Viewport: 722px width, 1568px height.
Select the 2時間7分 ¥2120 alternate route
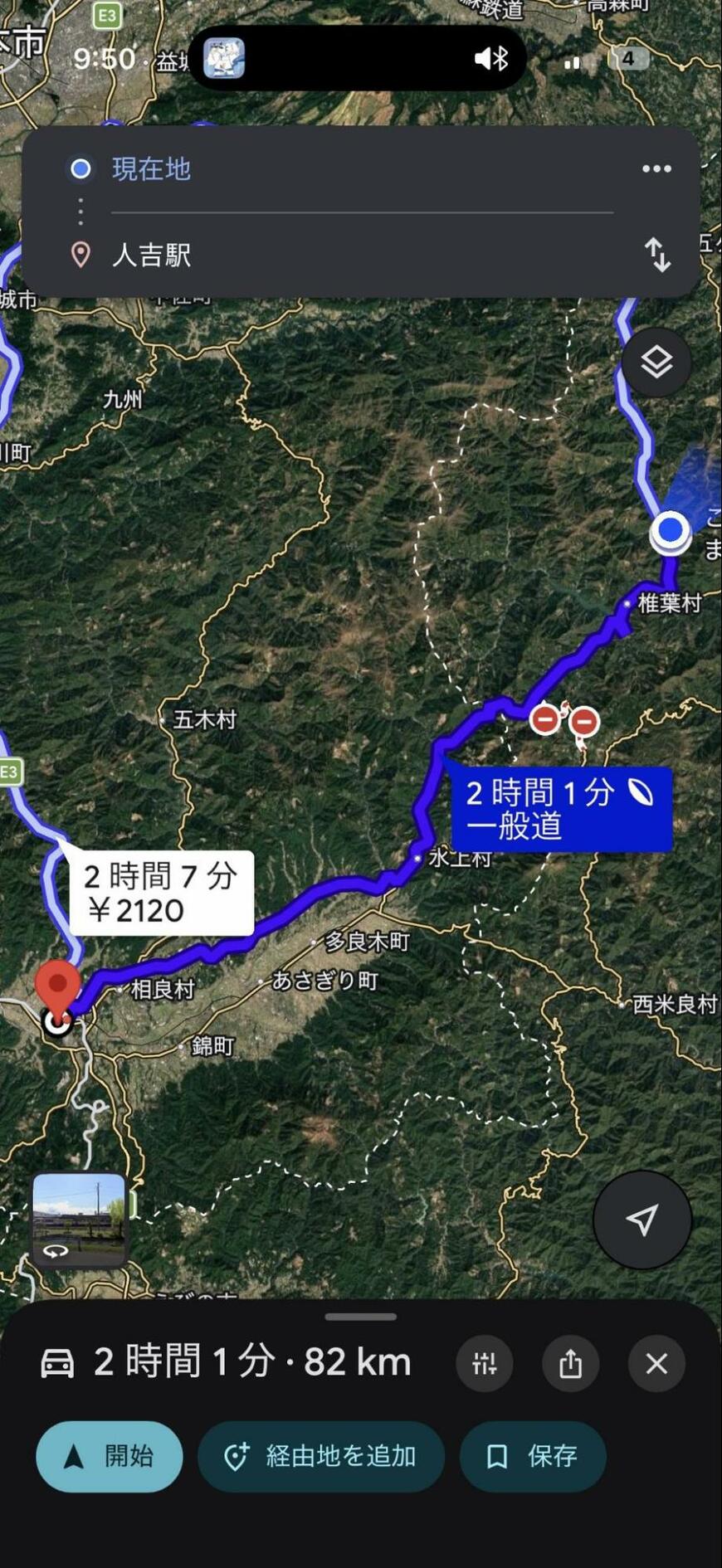coord(159,894)
